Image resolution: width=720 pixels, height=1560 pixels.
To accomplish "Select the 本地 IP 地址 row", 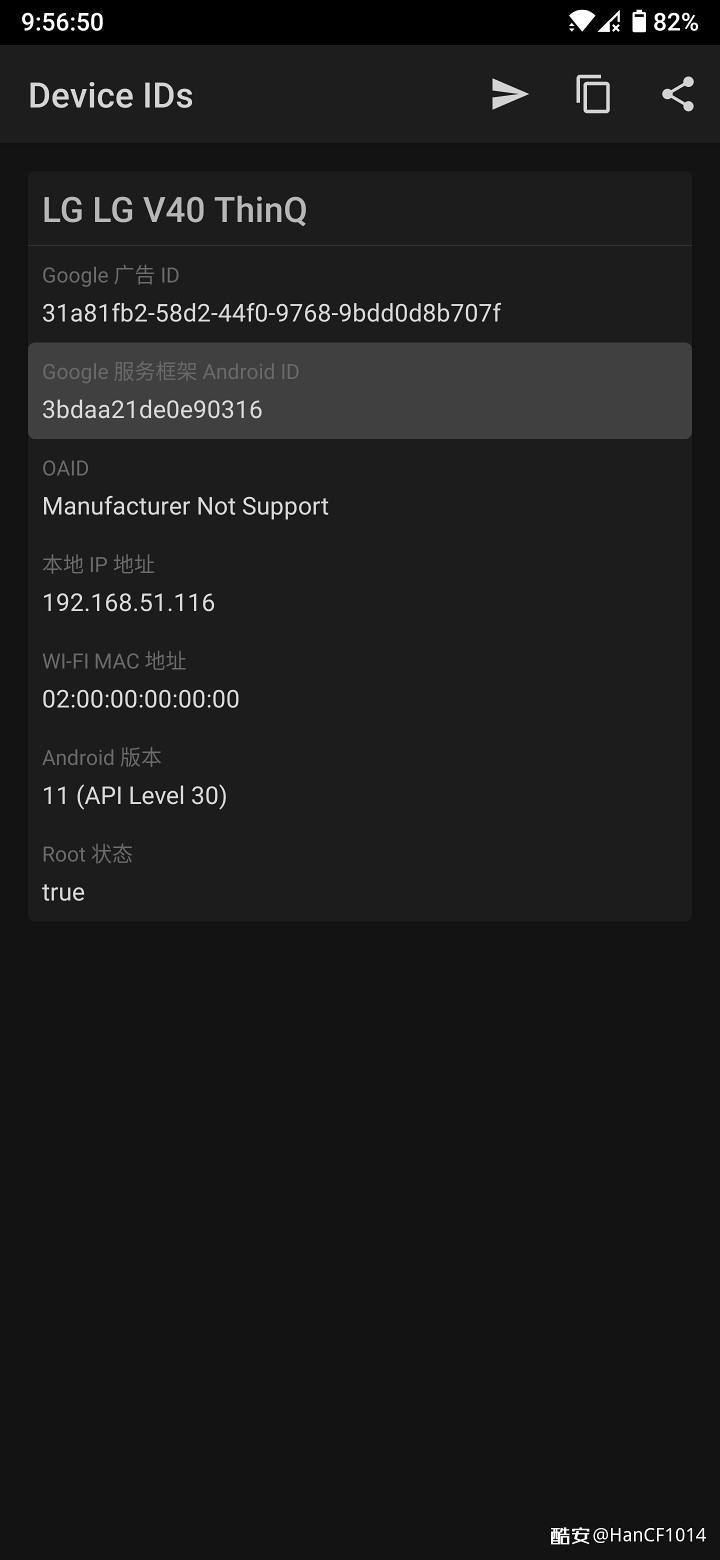I will [360, 584].
